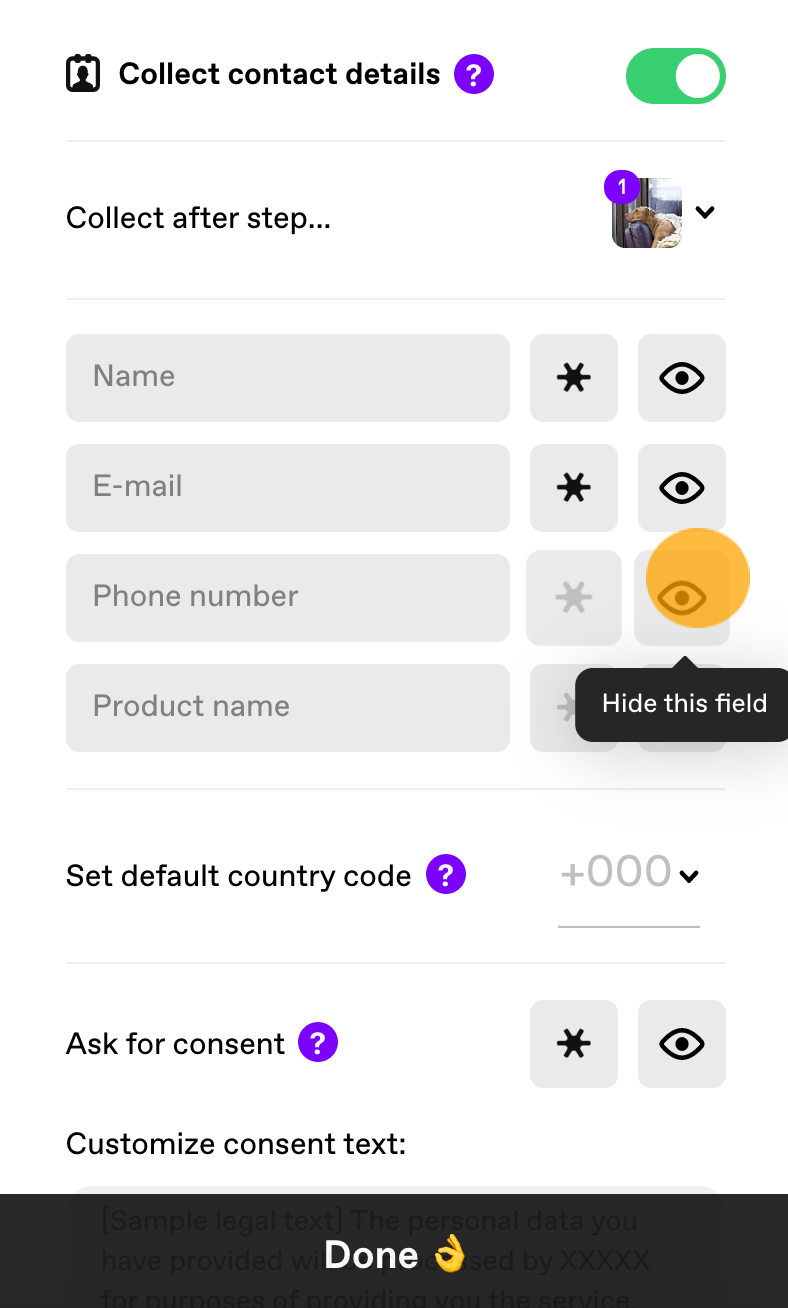Open help for Collect contact details
This screenshot has height=1308, width=788.
pyautogui.click(x=474, y=75)
